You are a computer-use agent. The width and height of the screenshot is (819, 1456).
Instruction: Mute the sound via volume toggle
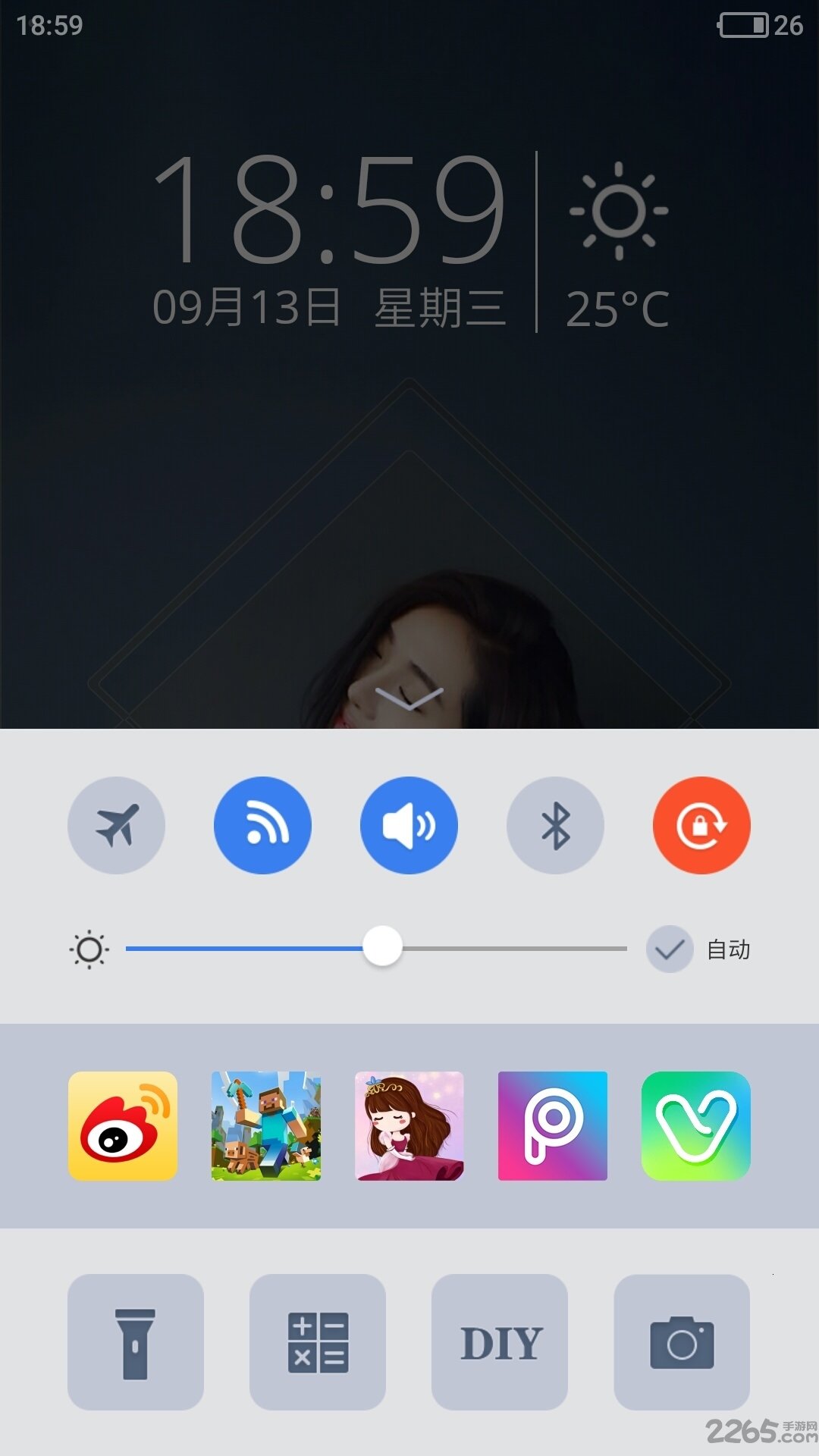pyautogui.click(x=409, y=826)
